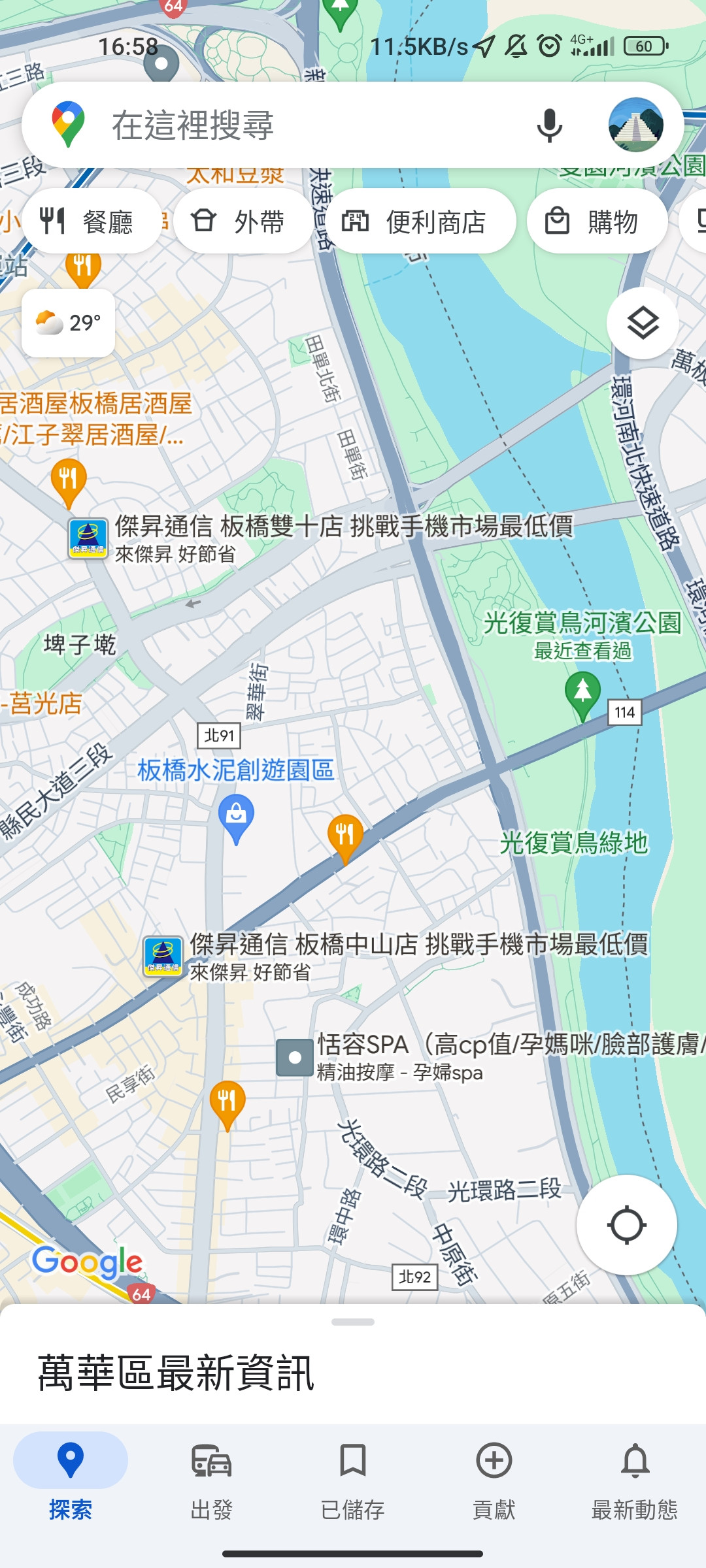Select the 餐廳 chip
Image resolution: width=706 pixels, height=1568 pixels.
pyautogui.click(x=92, y=221)
